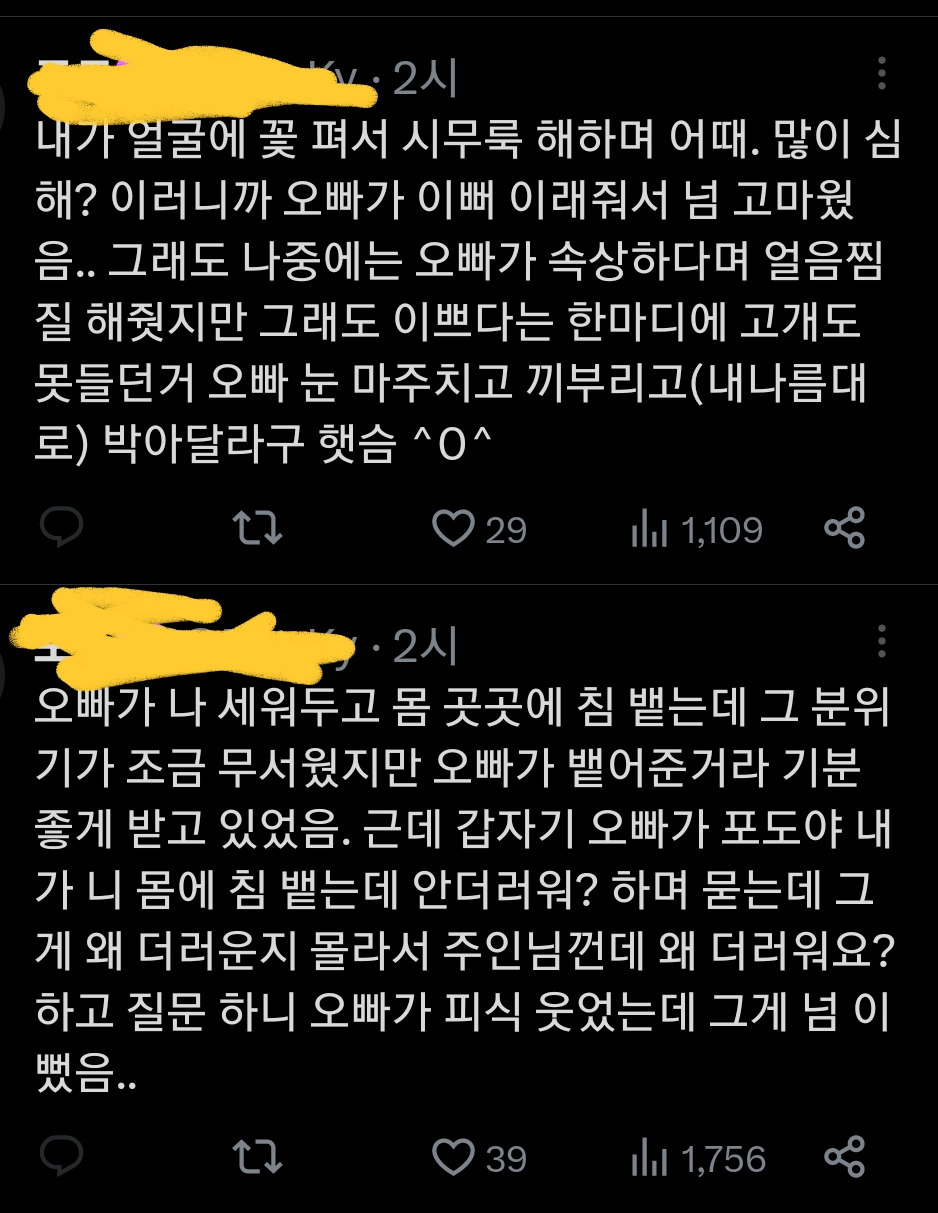
Task: Like the post with 29 likes
Action: [454, 528]
